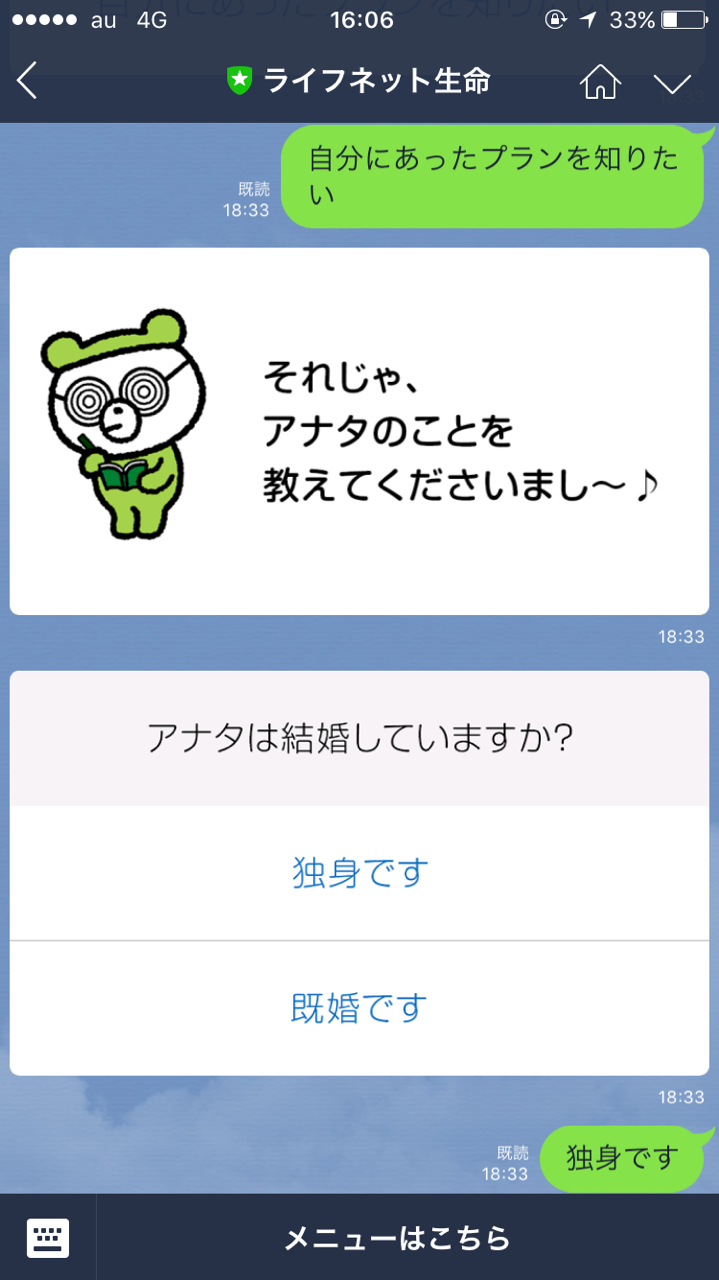Expand the dropdown chevron in the header
Image resolution: width=719 pixels, height=1280 pixels.
pos(672,83)
